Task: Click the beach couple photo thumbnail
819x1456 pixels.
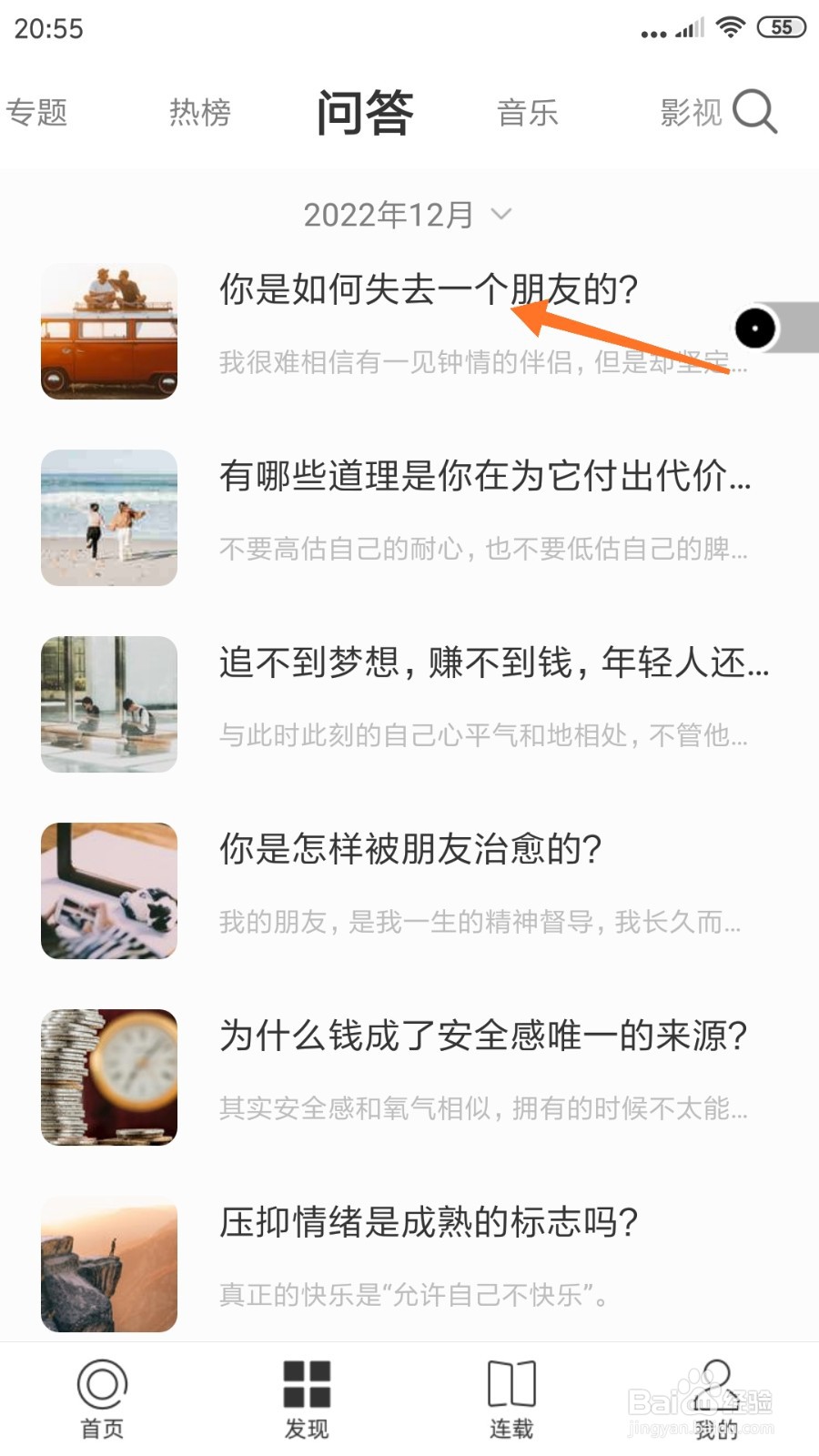Action: pyautogui.click(x=109, y=517)
